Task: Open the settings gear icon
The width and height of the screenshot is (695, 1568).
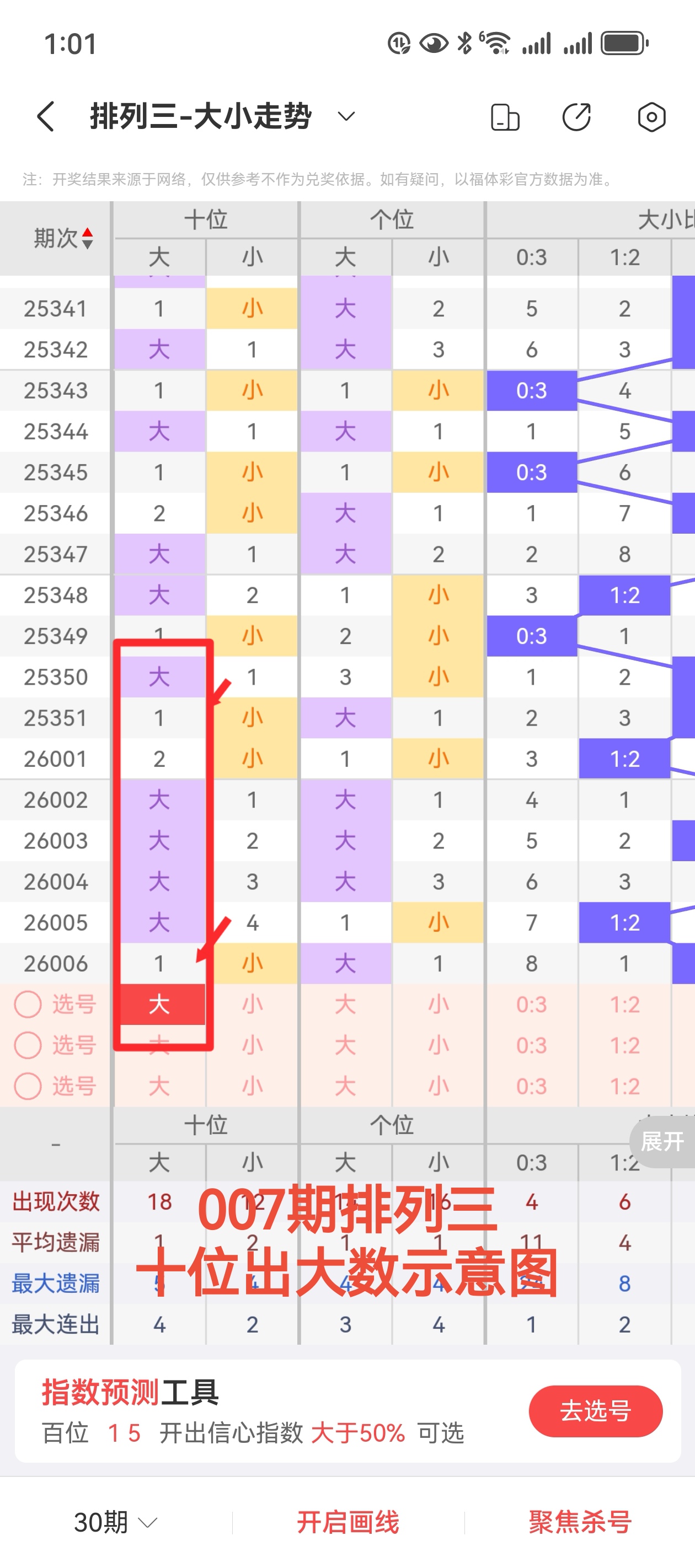Action: point(651,116)
